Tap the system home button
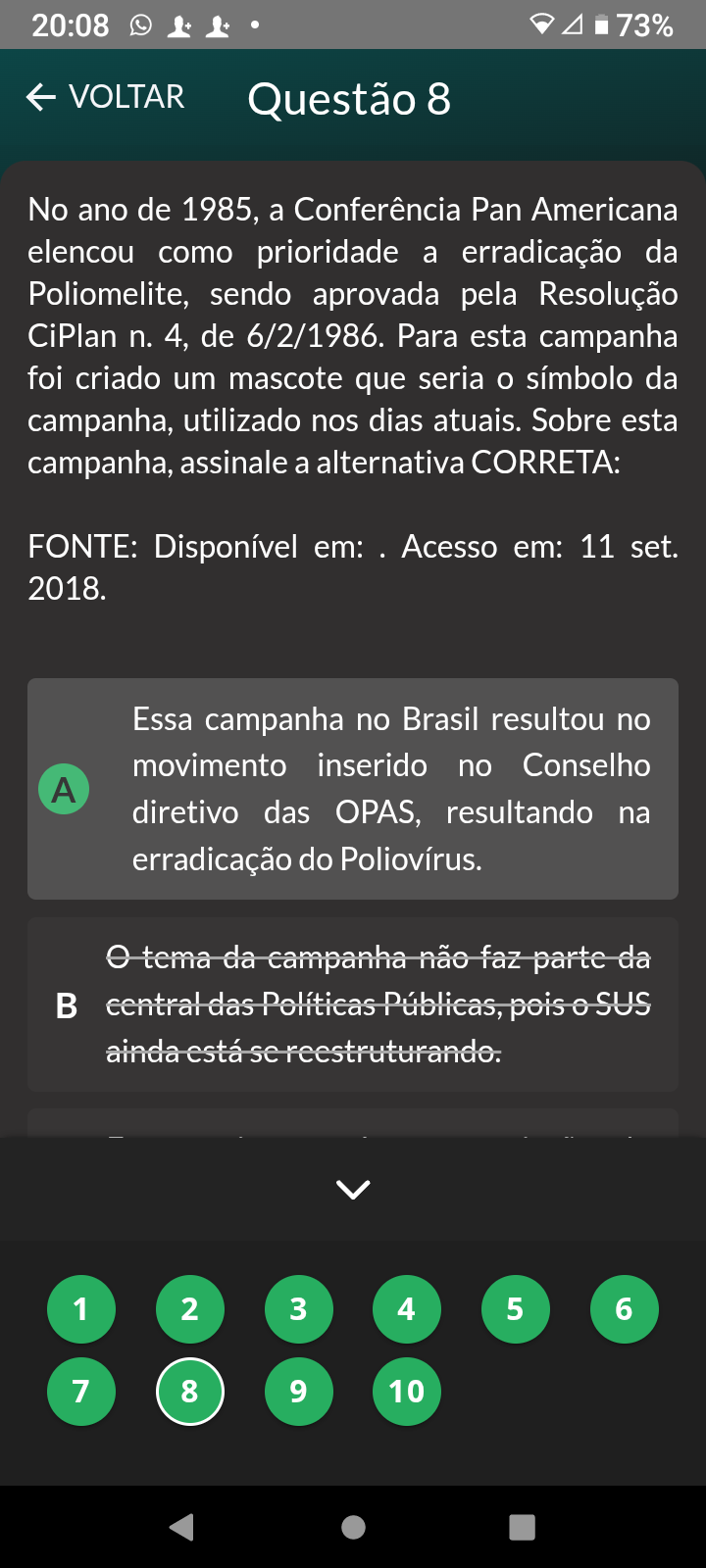The height and width of the screenshot is (1568, 706). (x=353, y=1527)
